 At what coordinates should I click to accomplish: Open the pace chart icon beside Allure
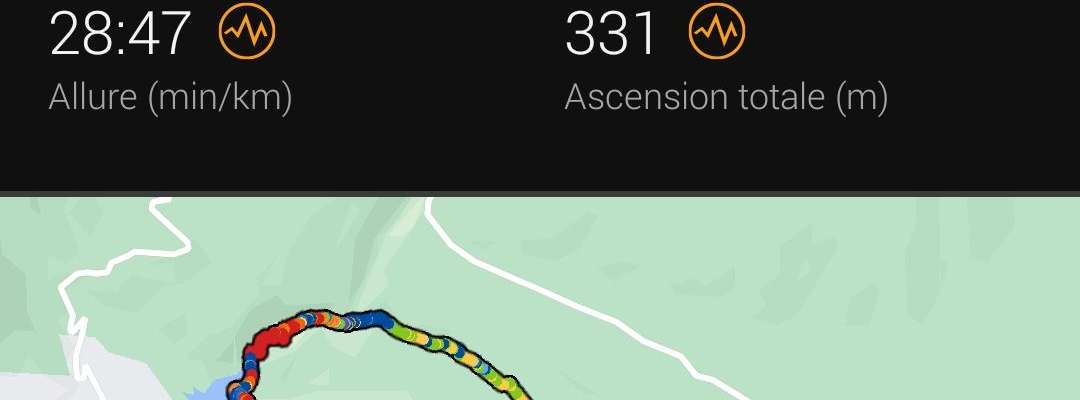[246, 34]
